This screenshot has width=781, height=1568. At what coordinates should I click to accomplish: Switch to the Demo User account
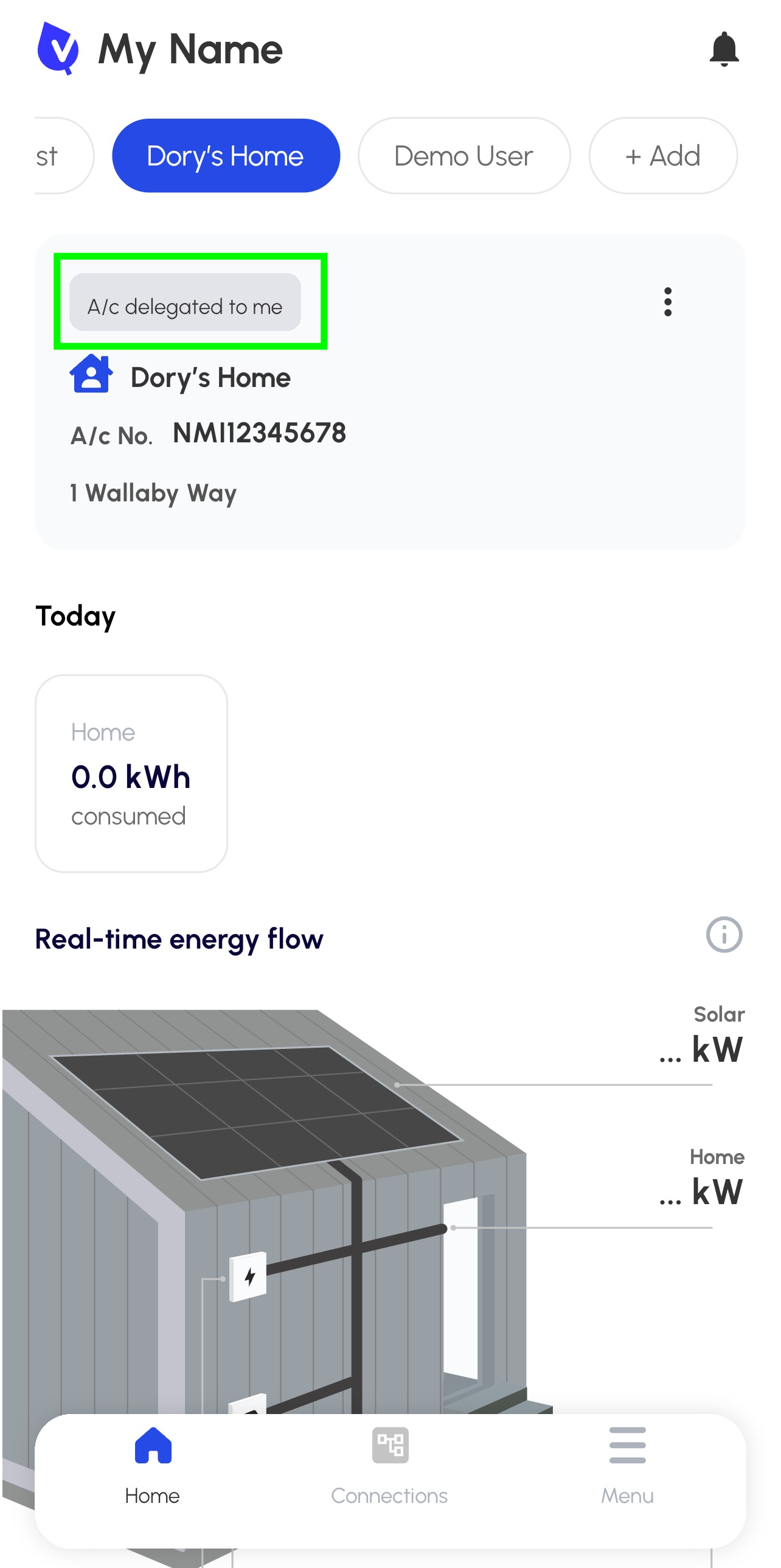click(x=463, y=156)
